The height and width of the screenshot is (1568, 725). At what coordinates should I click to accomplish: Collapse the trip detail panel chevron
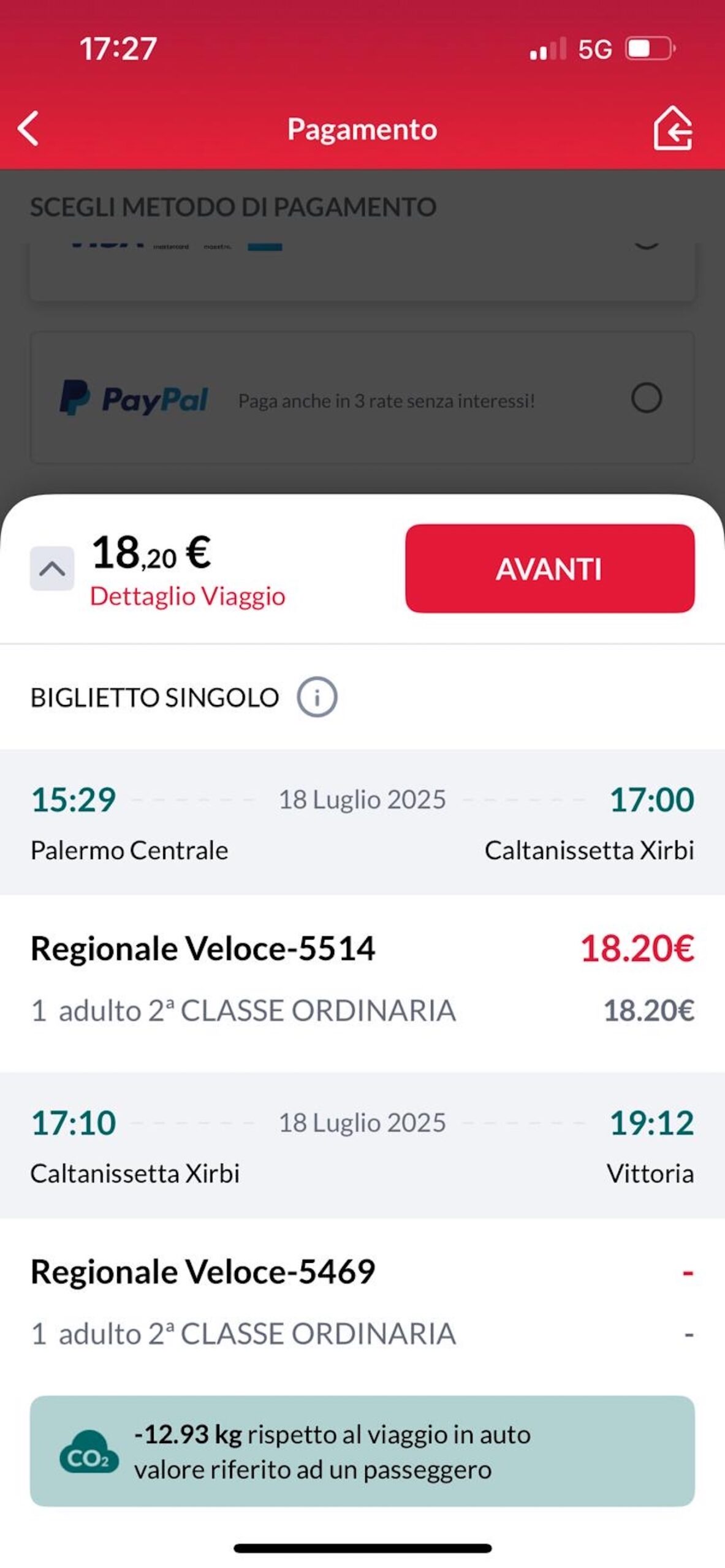[x=52, y=568]
